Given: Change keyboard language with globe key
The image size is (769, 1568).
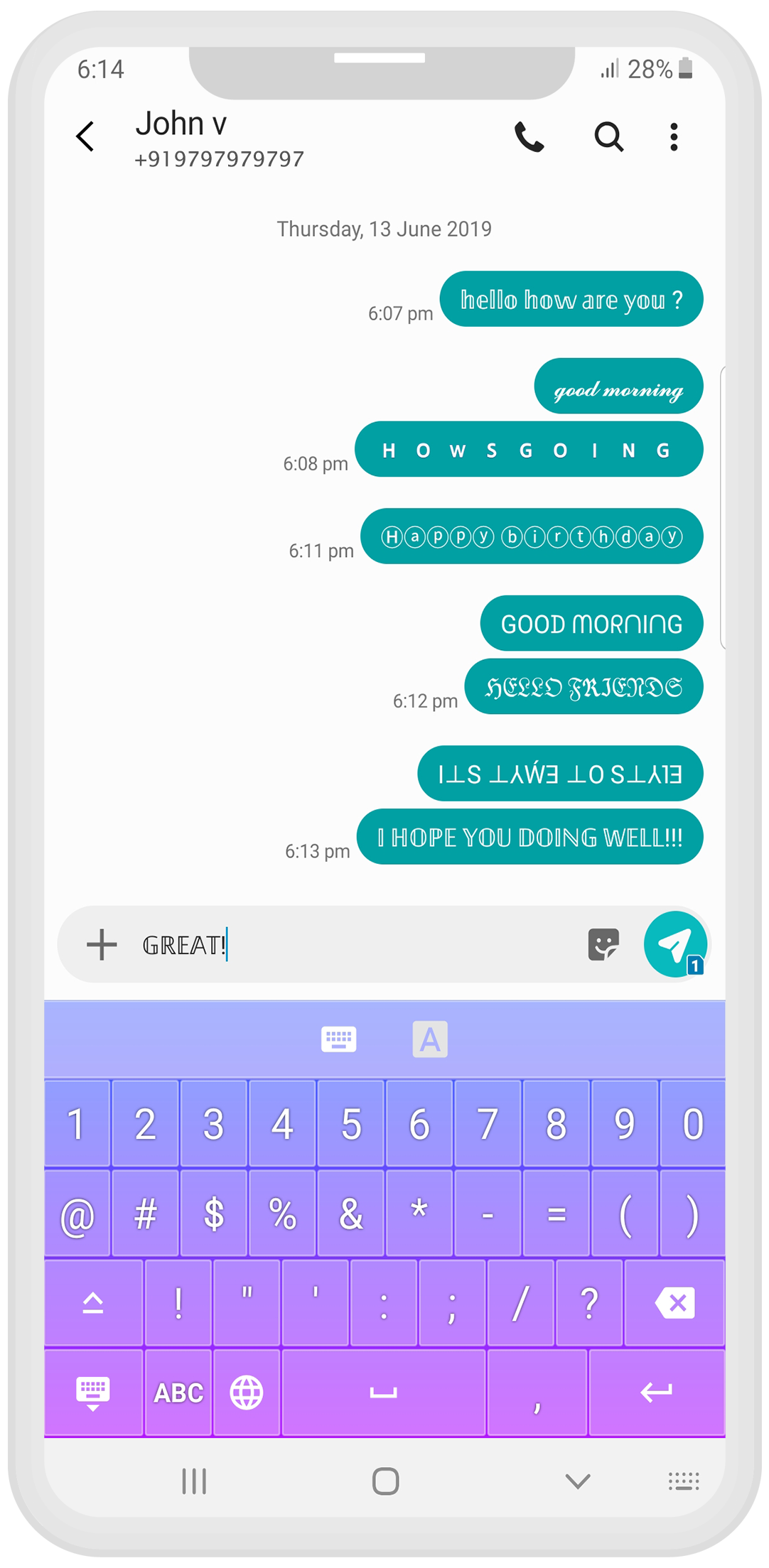Looking at the screenshot, I should 247,1393.
